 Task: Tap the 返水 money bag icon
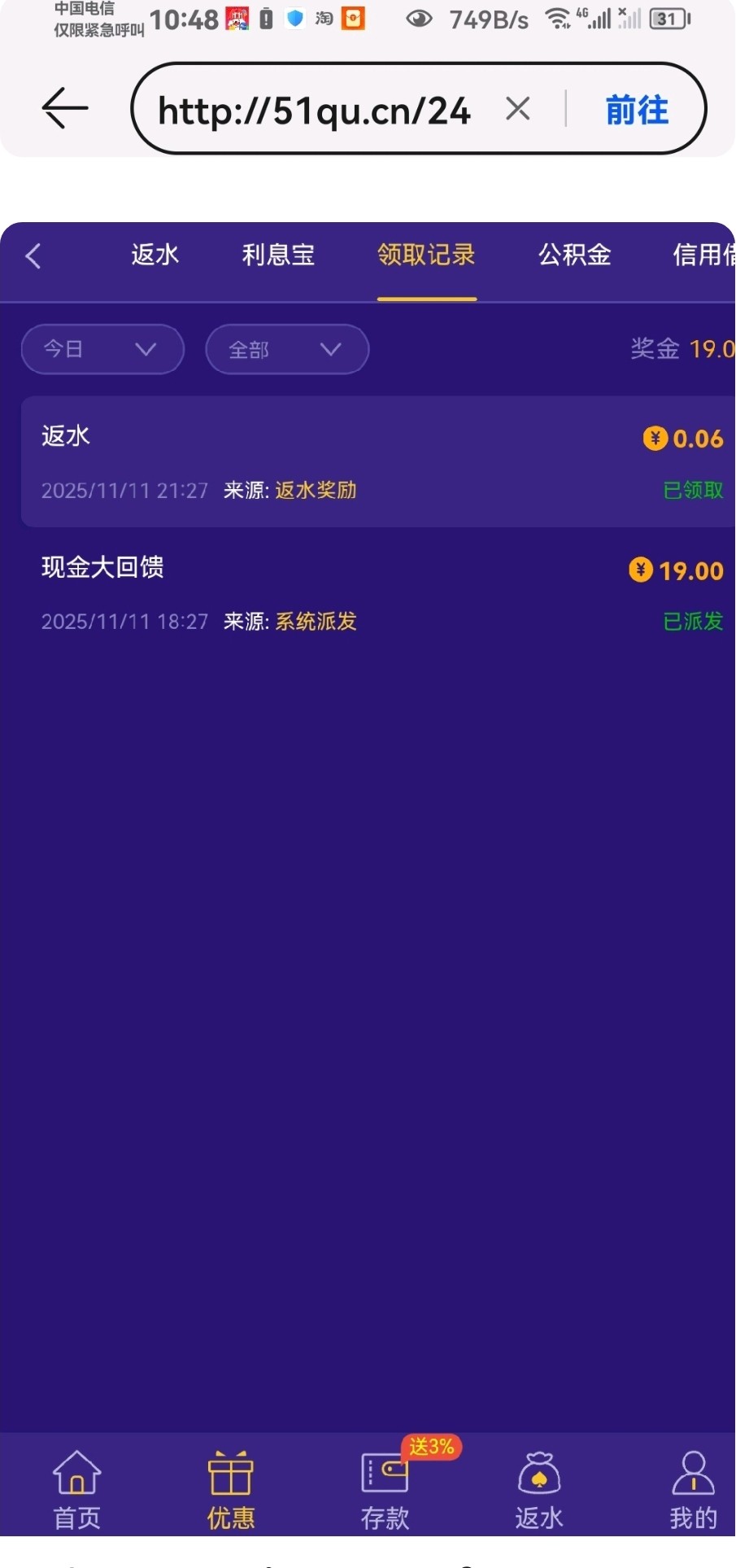[x=538, y=1474]
